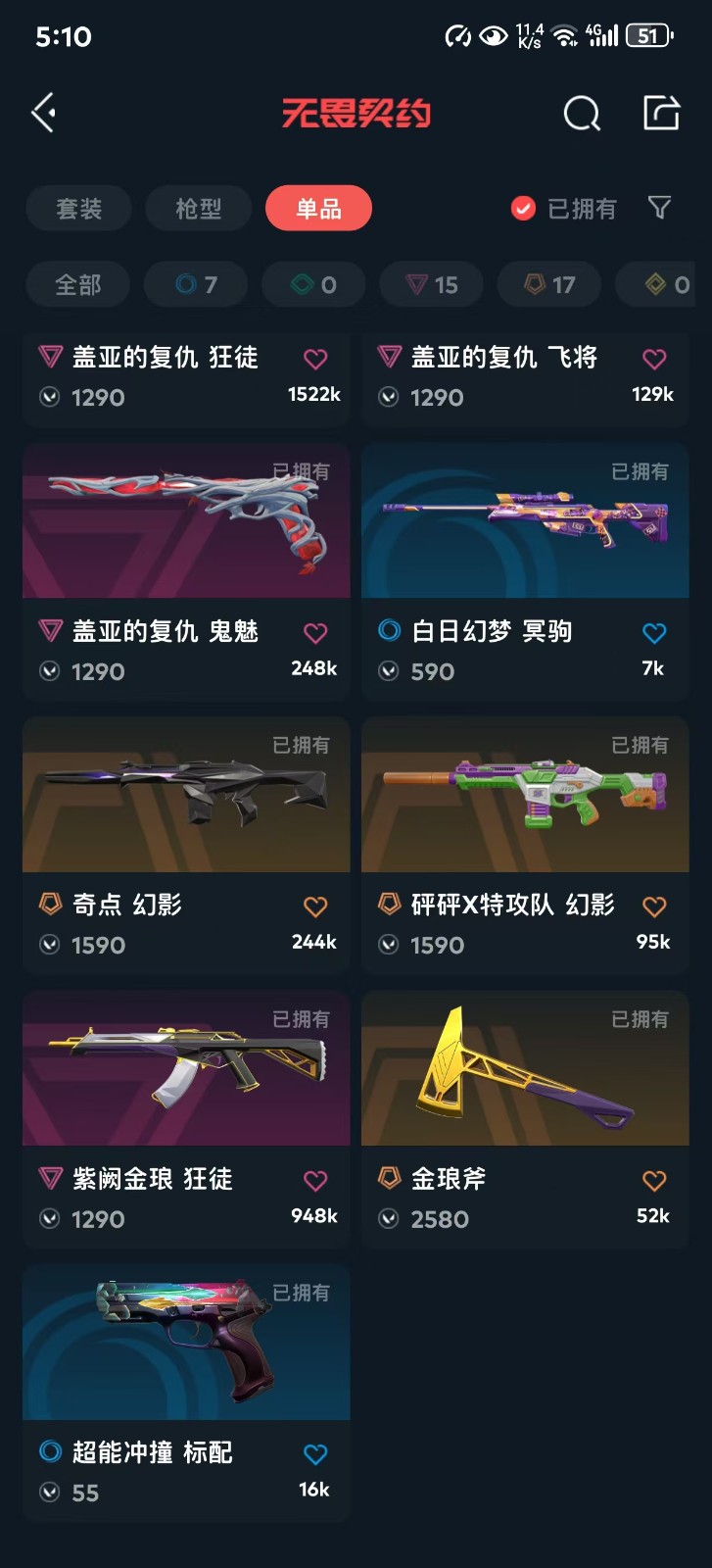This screenshot has width=712, height=1568.
Task: Like the 盖亚的复仇 狂徒 skin
Action: [x=315, y=359]
